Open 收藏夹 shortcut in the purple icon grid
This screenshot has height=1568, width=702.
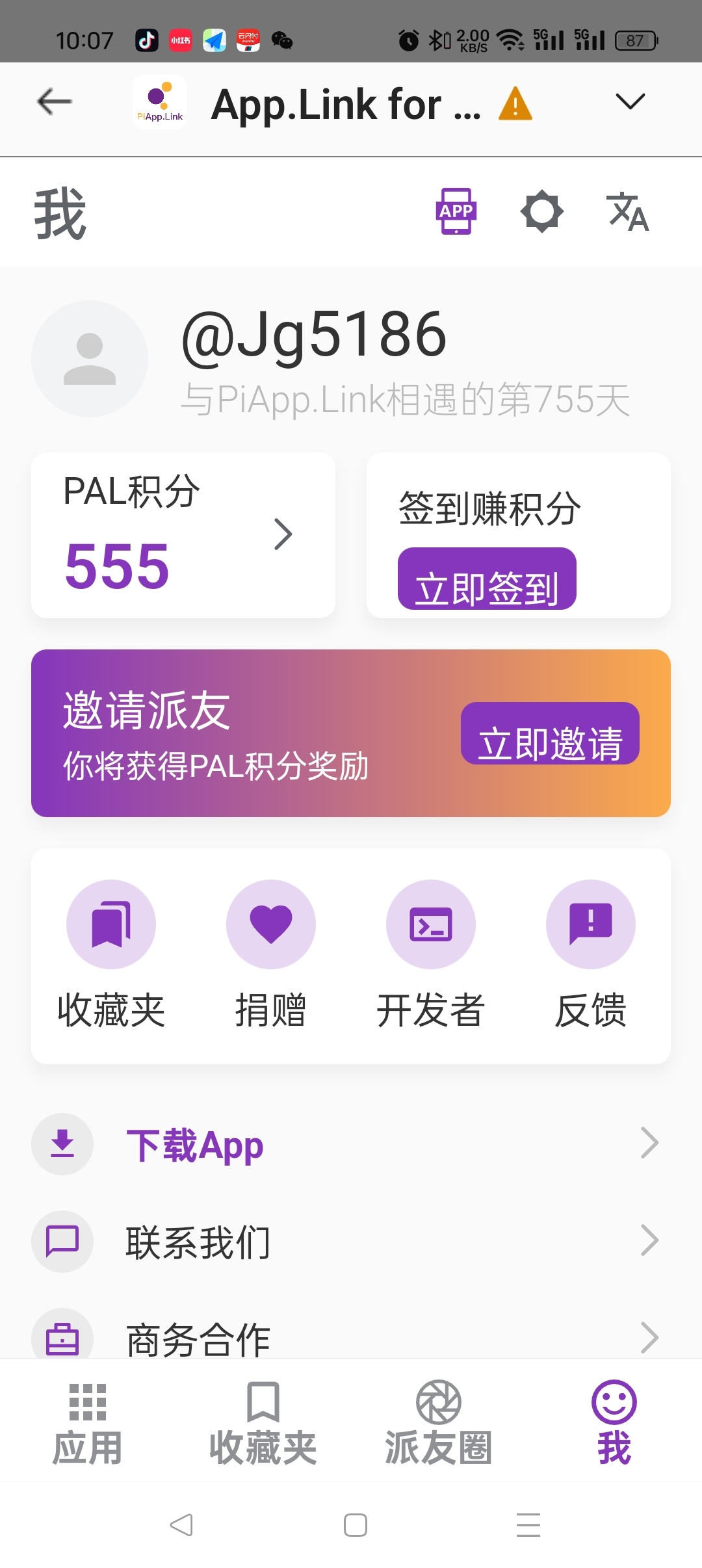click(x=111, y=953)
